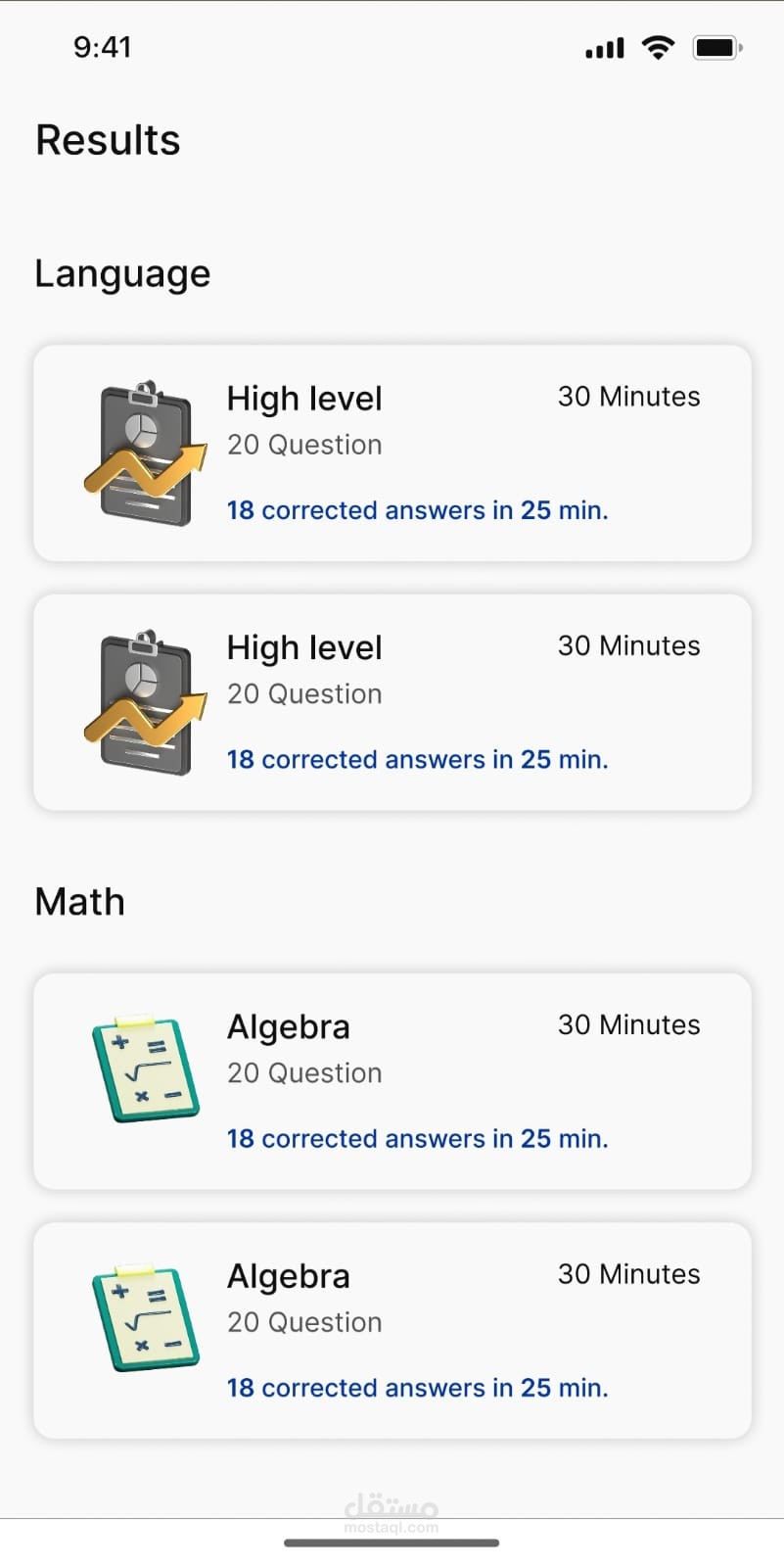Open the first High level result card
The height and width of the screenshot is (1567, 784).
392,453
